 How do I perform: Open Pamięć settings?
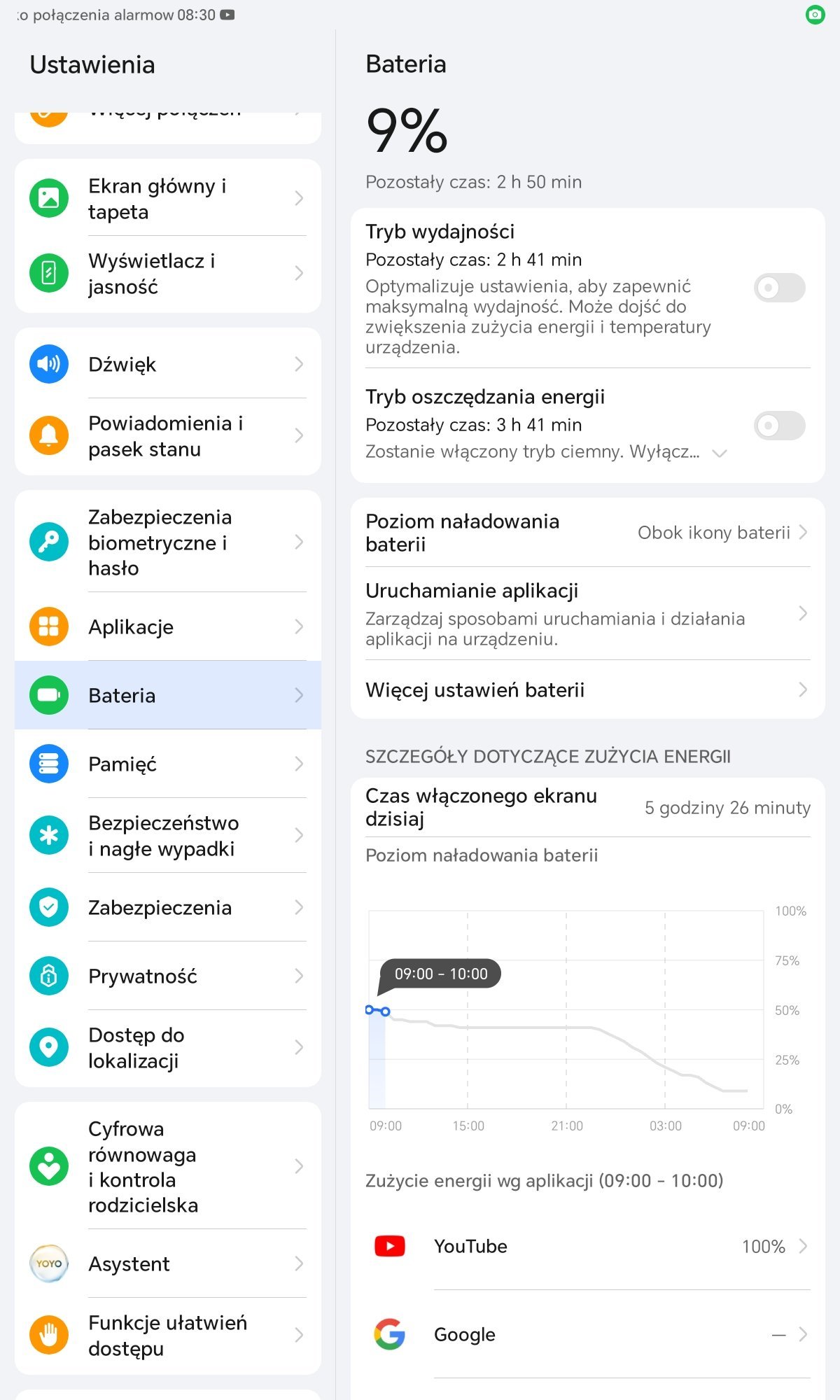(x=168, y=764)
